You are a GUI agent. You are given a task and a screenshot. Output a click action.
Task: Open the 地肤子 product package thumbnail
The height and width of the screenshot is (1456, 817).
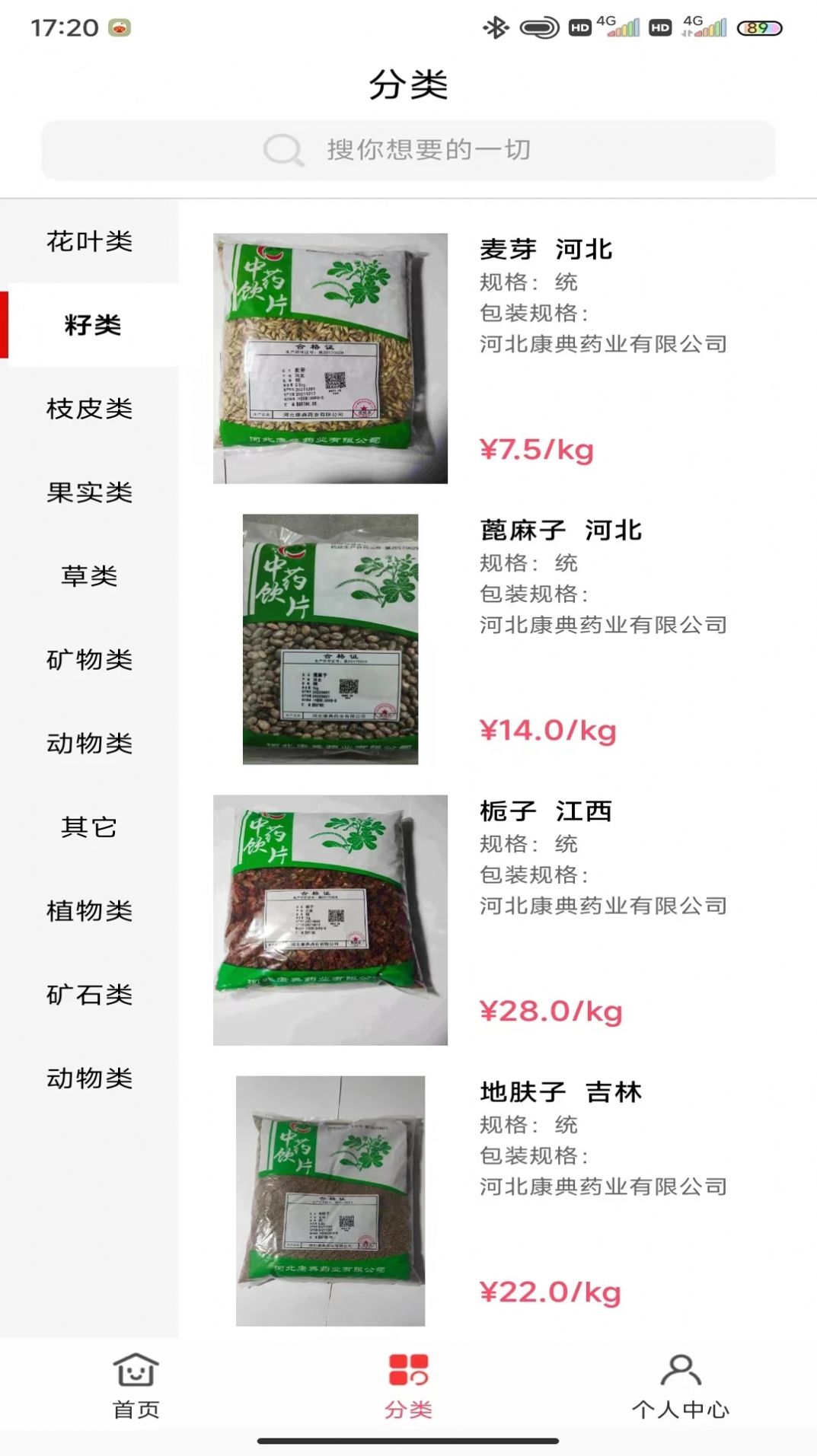click(x=331, y=1203)
